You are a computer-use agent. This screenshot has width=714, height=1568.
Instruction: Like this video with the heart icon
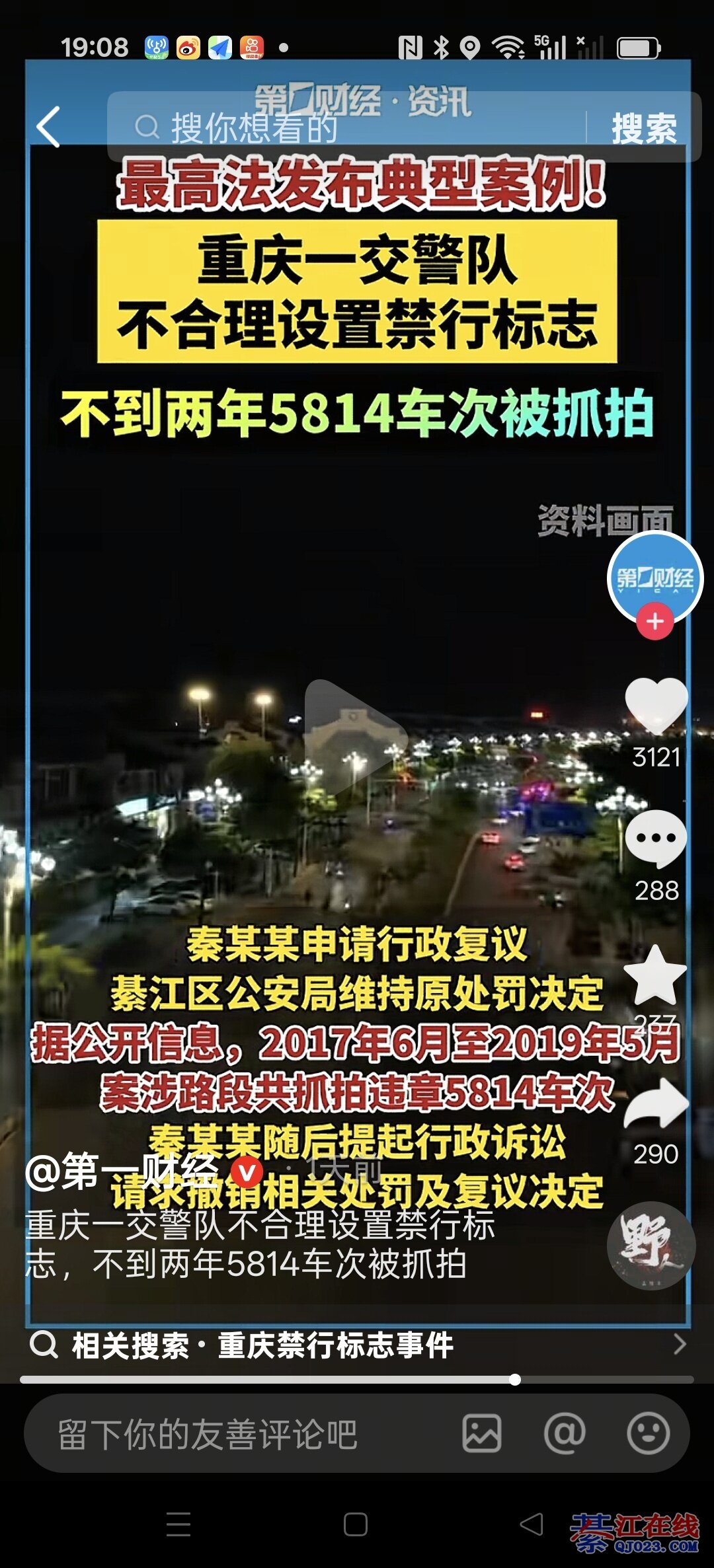pyautogui.click(x=656, y=706)
